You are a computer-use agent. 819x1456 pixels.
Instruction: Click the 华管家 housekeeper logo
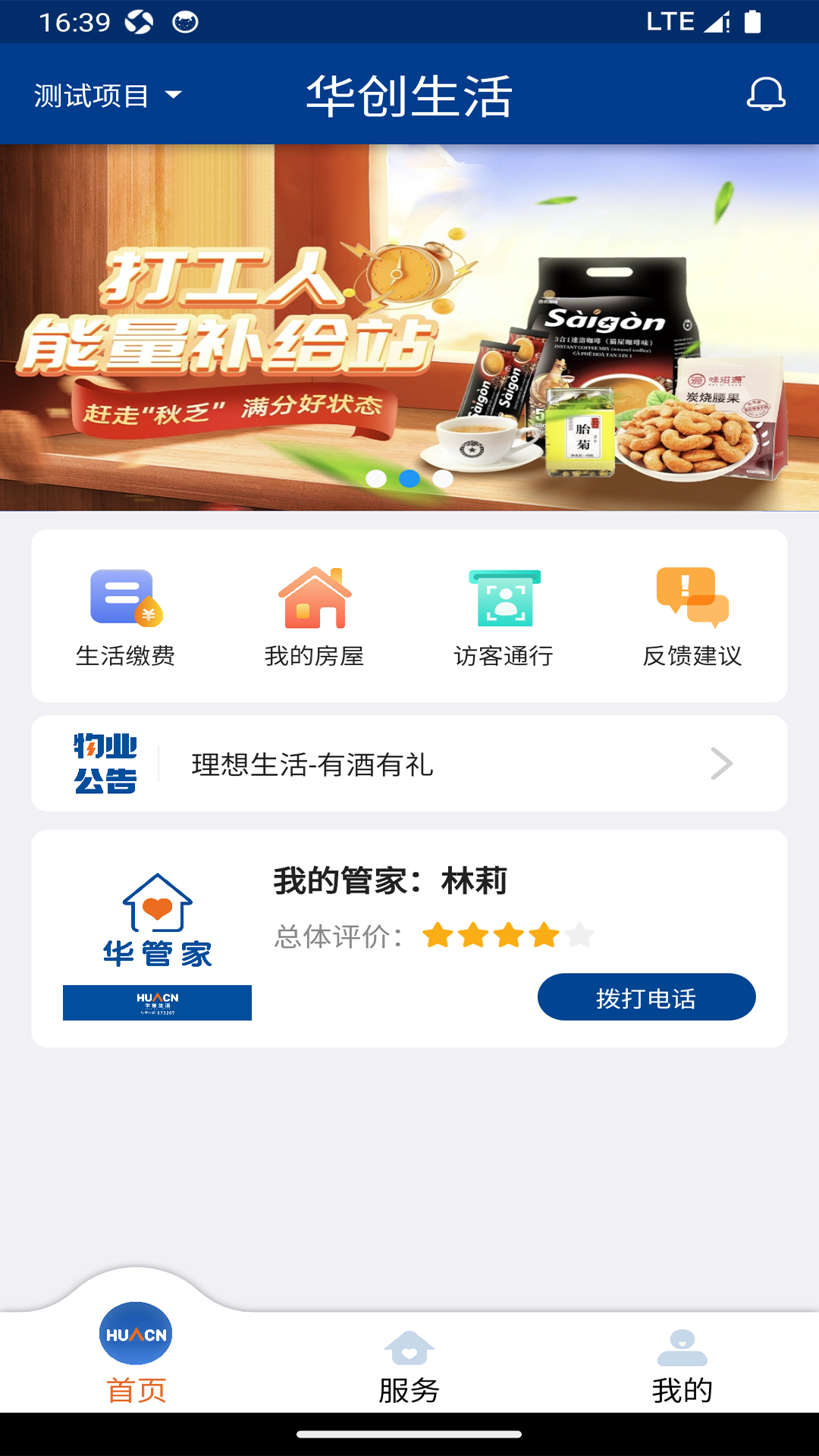click(x=156, y=915)
